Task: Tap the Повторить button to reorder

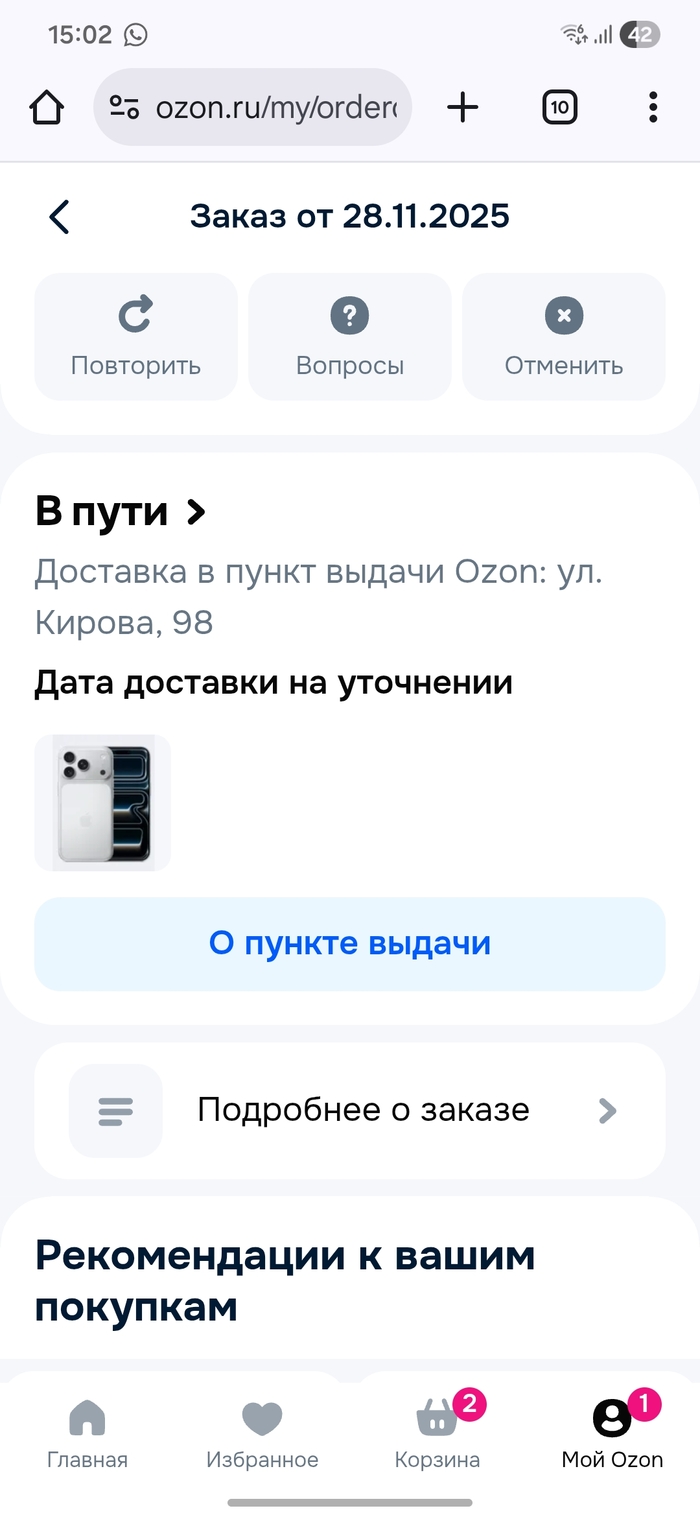Action: (x=136, y=336)
